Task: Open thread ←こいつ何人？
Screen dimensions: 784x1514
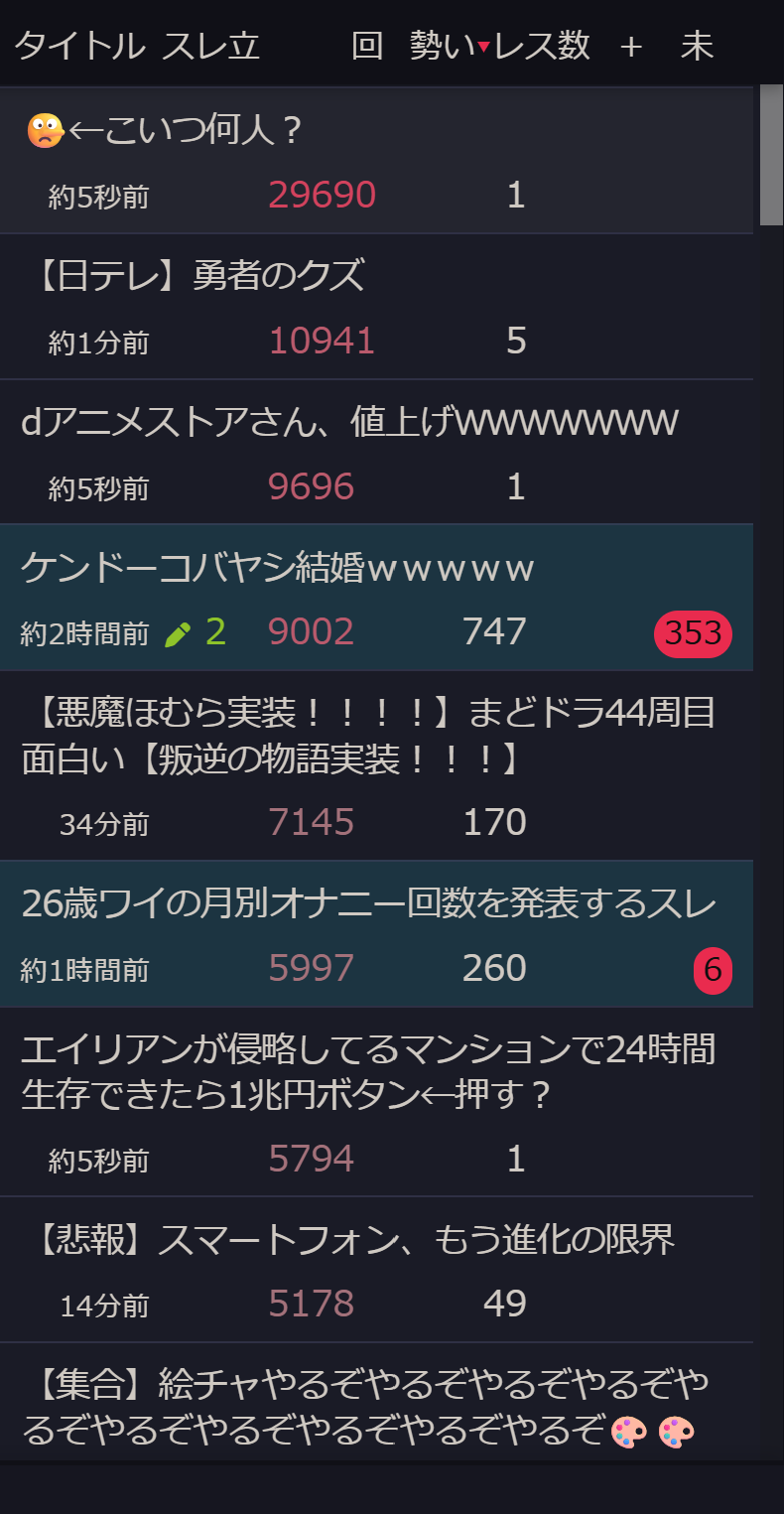Action: click(x=184, y=131)
